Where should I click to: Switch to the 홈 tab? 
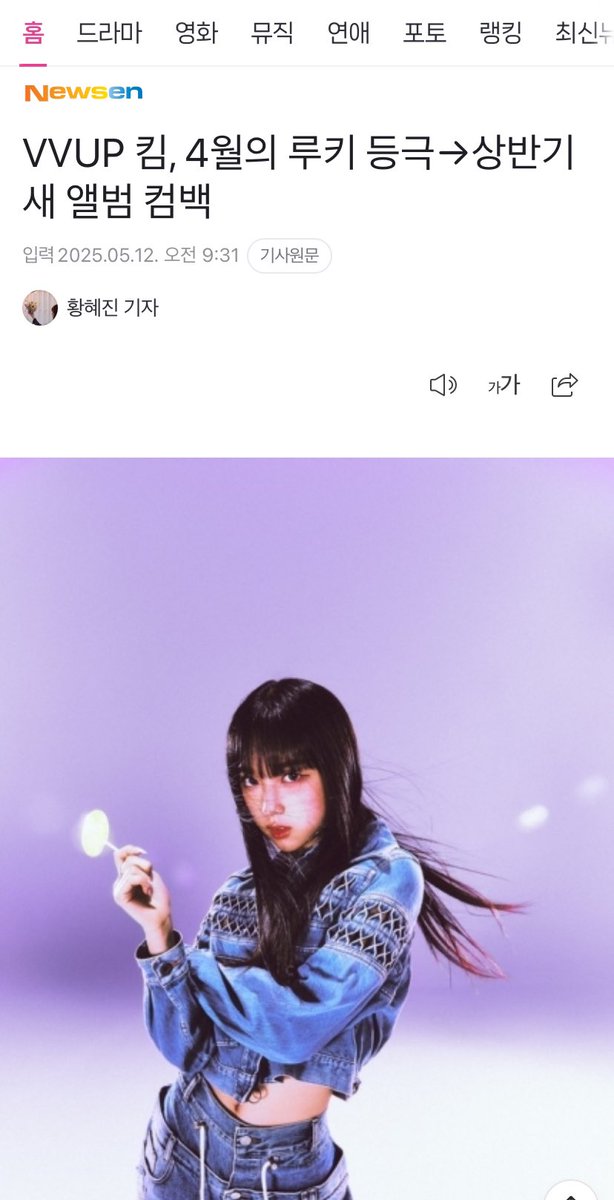33,34
